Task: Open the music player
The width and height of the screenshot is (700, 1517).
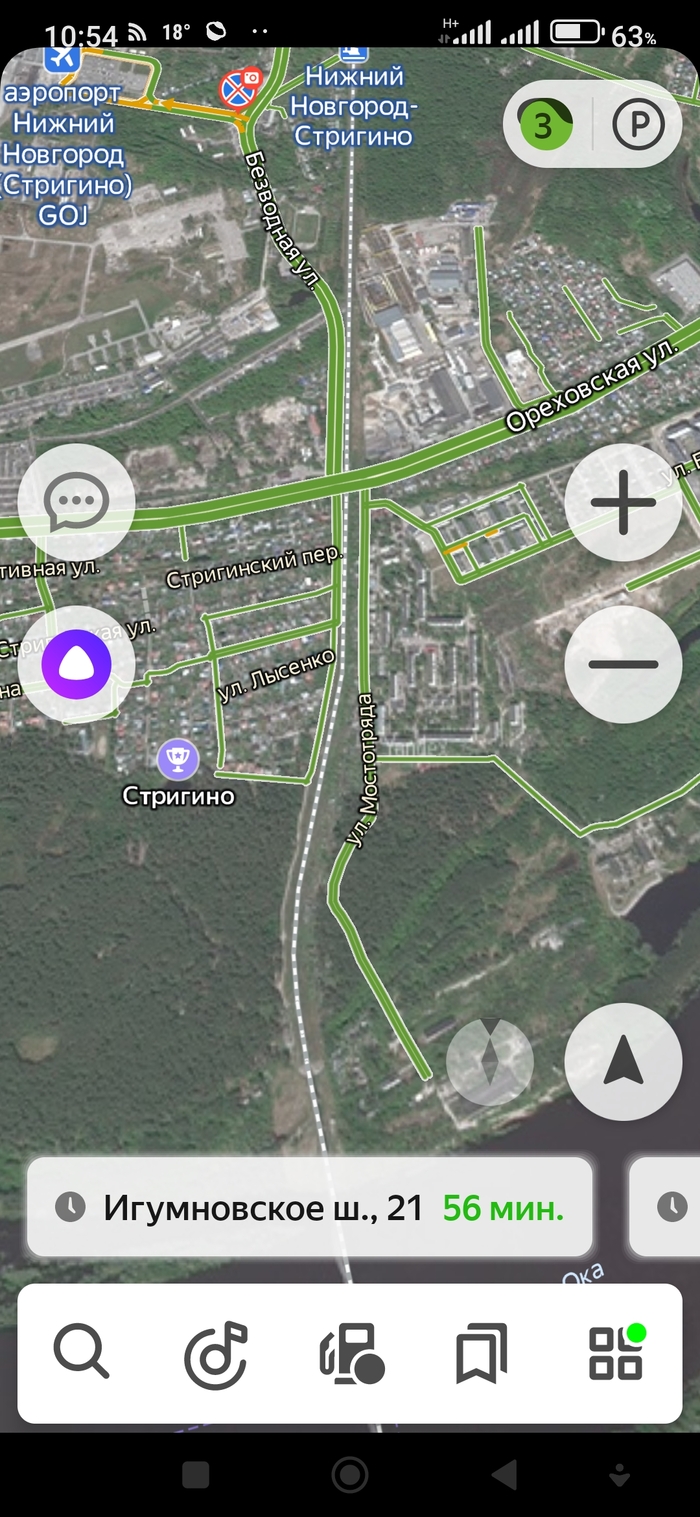Action: 215,1353
